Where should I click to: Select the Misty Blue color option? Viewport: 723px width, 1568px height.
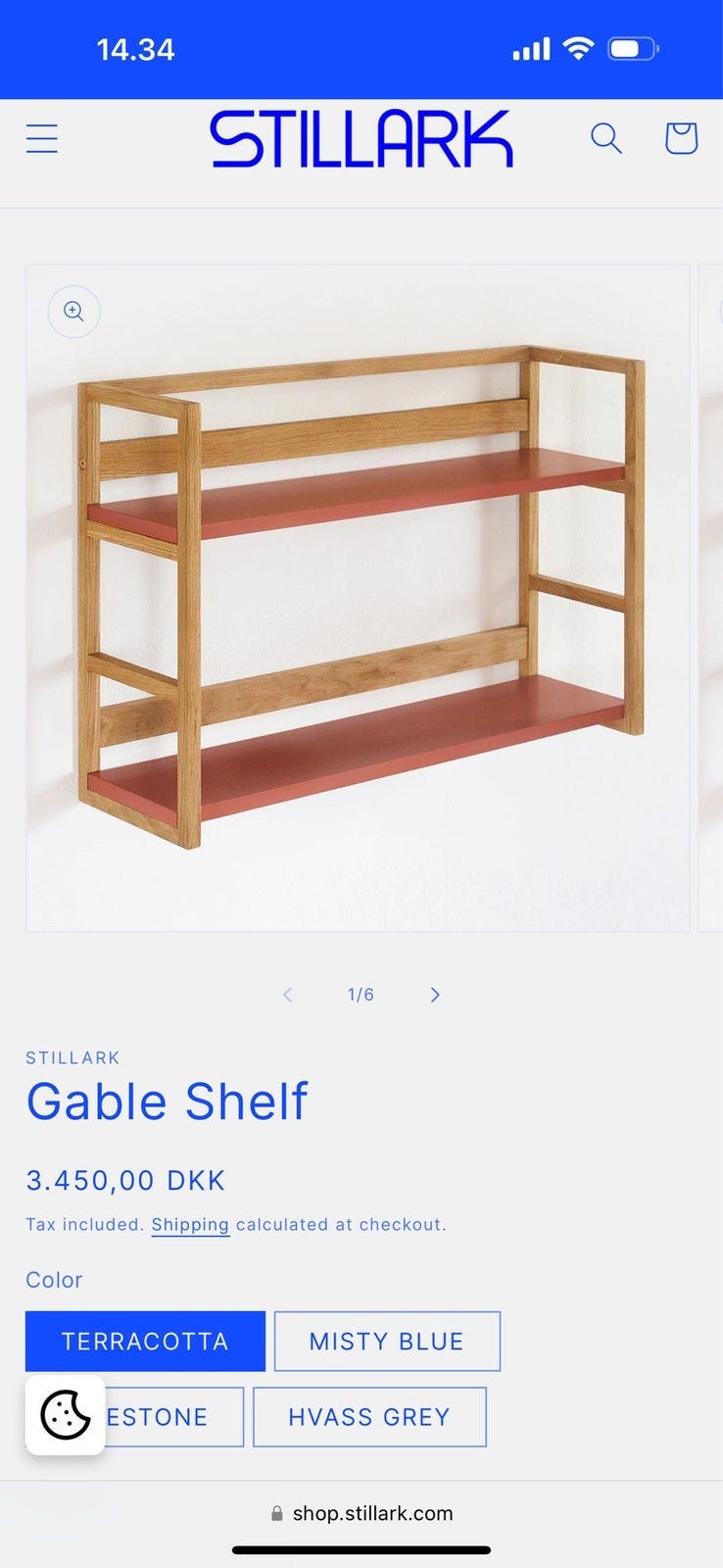[387, 1342]
